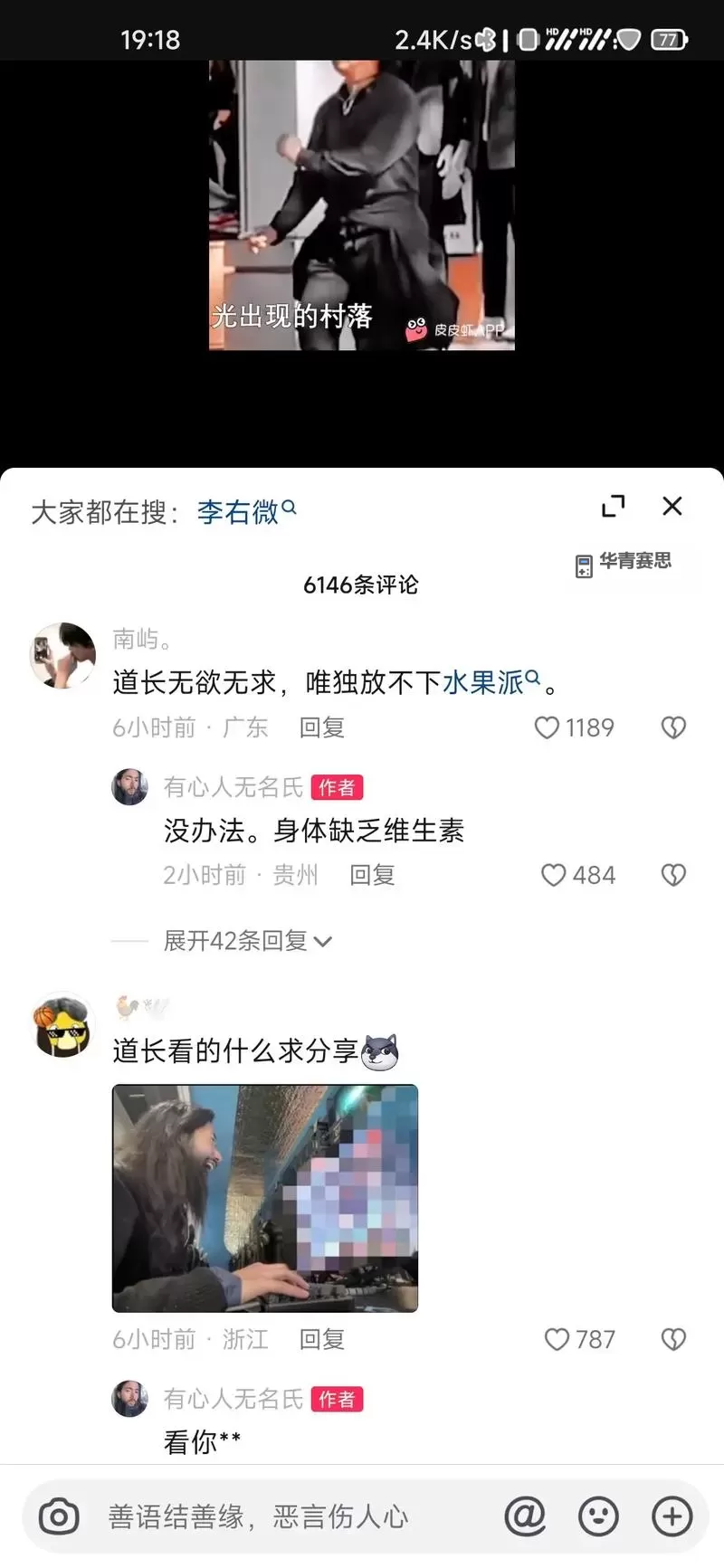
Task: Close the comments panel
Action: 672,506
